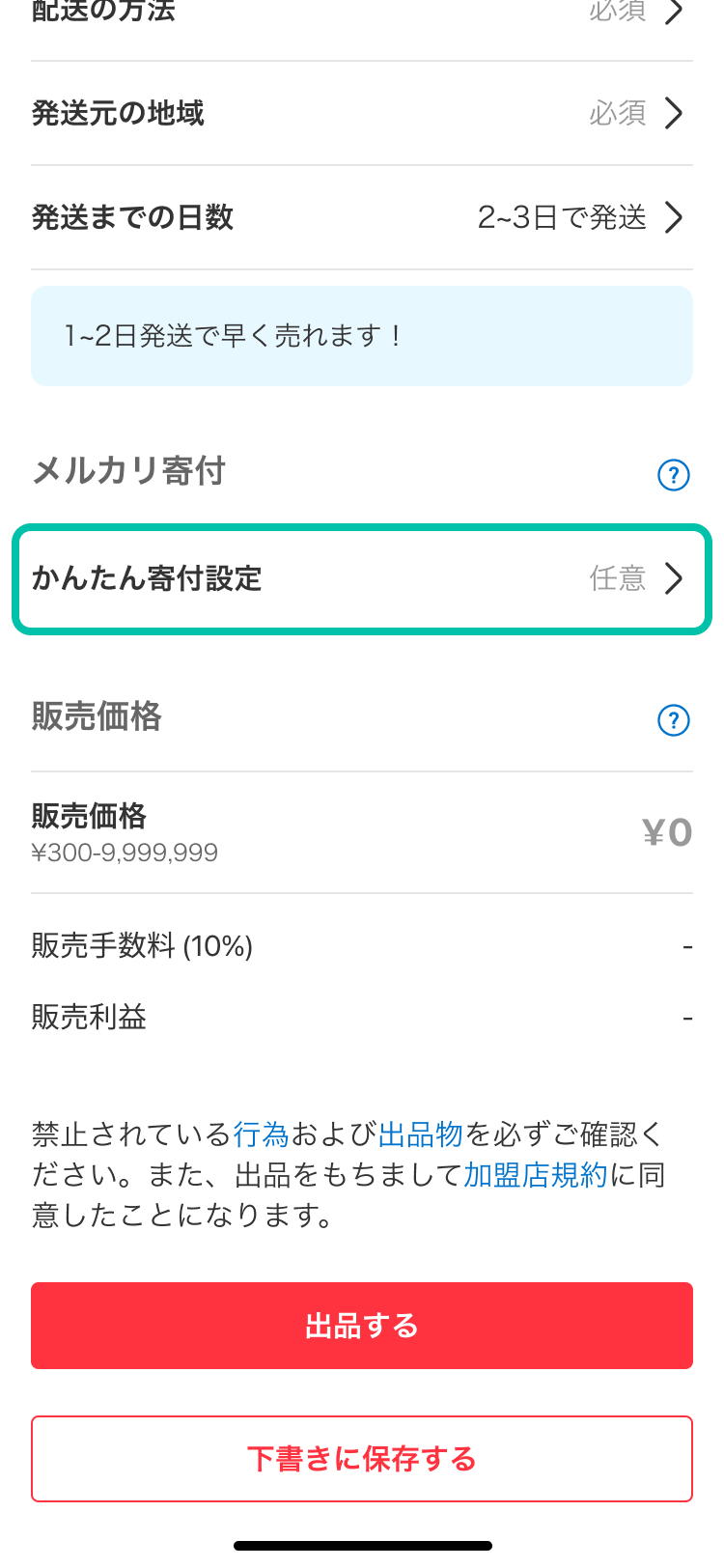Viewport: 724px width, 1568px height.
Task: Open the 配送の方法 selection screen
Action: (x=362, y=12)
